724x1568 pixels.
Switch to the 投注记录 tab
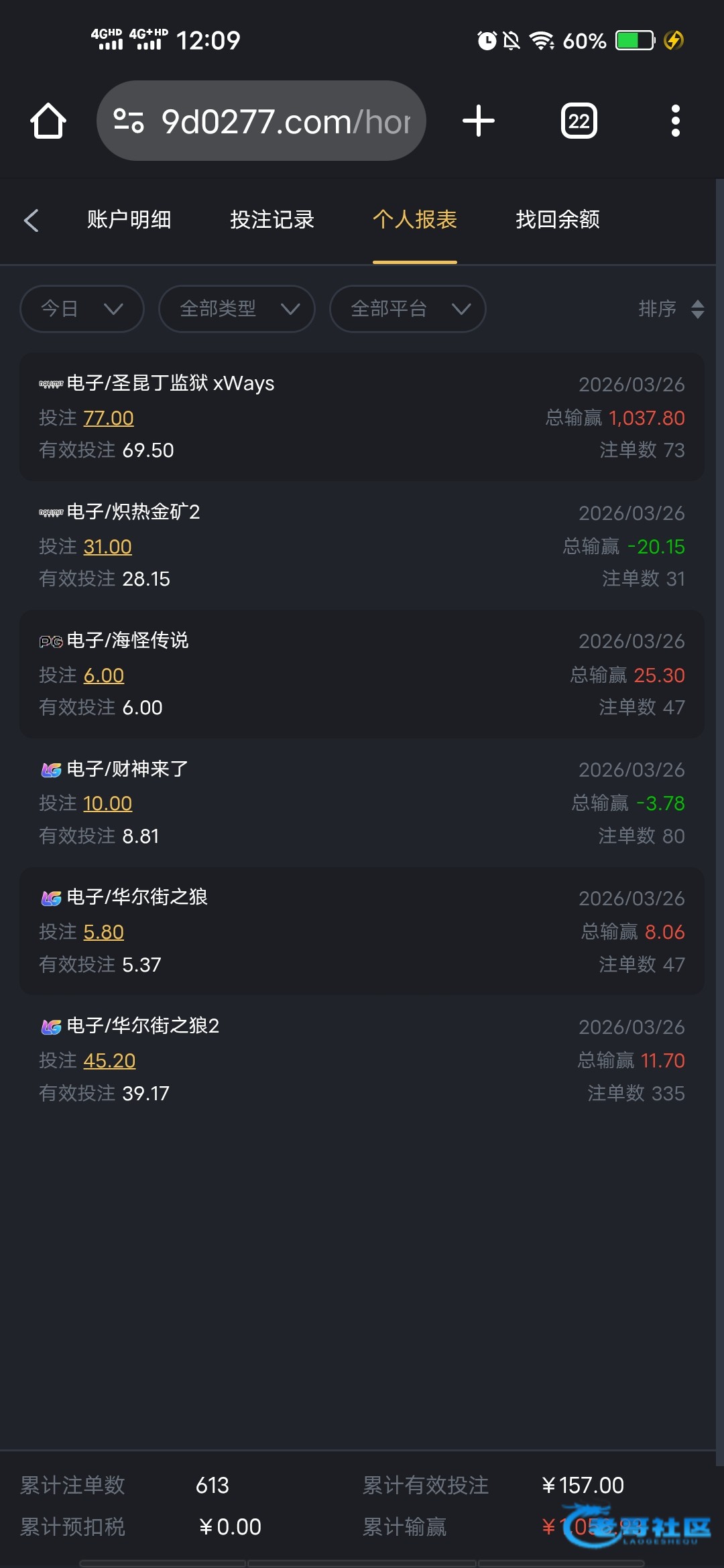coord(272,220)
